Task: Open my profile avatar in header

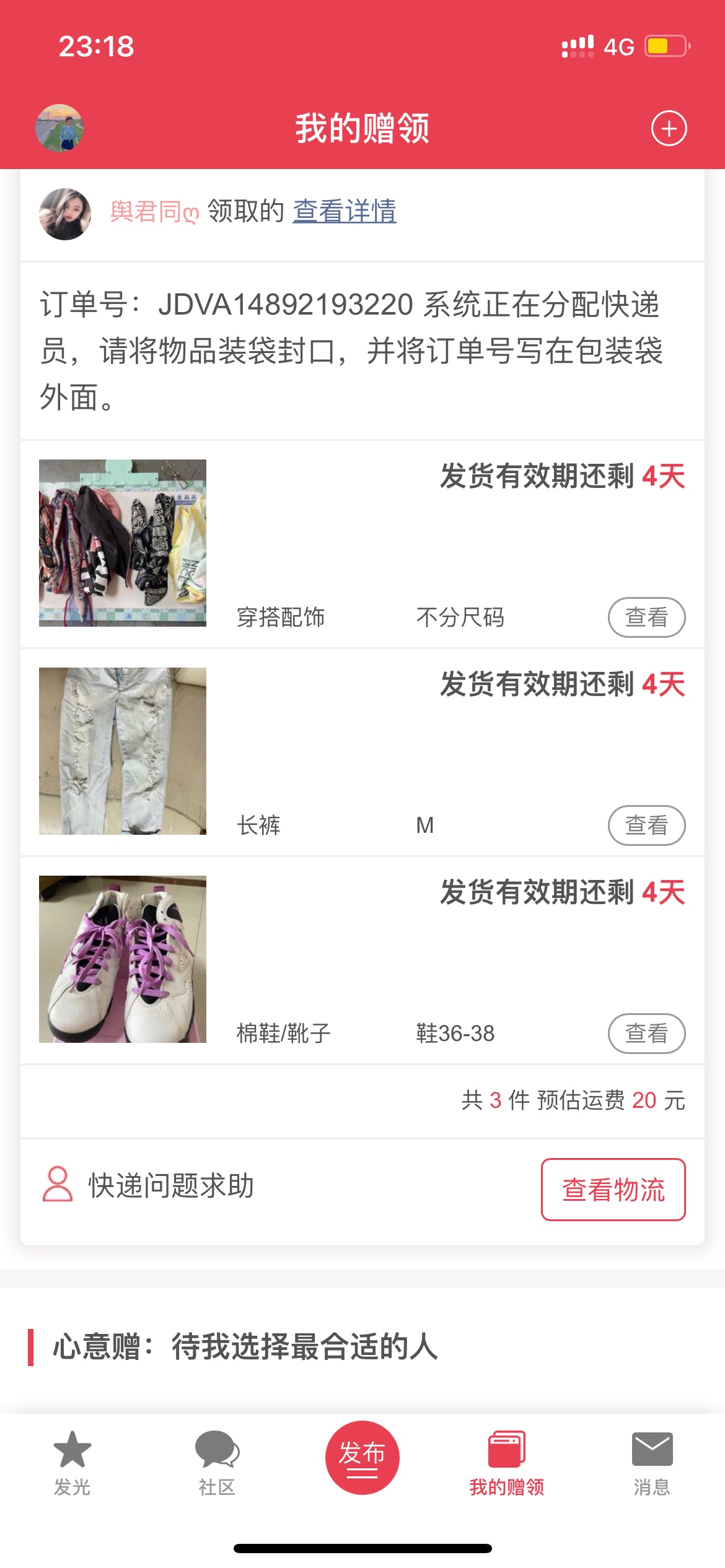Action: (x=59, y=128)
